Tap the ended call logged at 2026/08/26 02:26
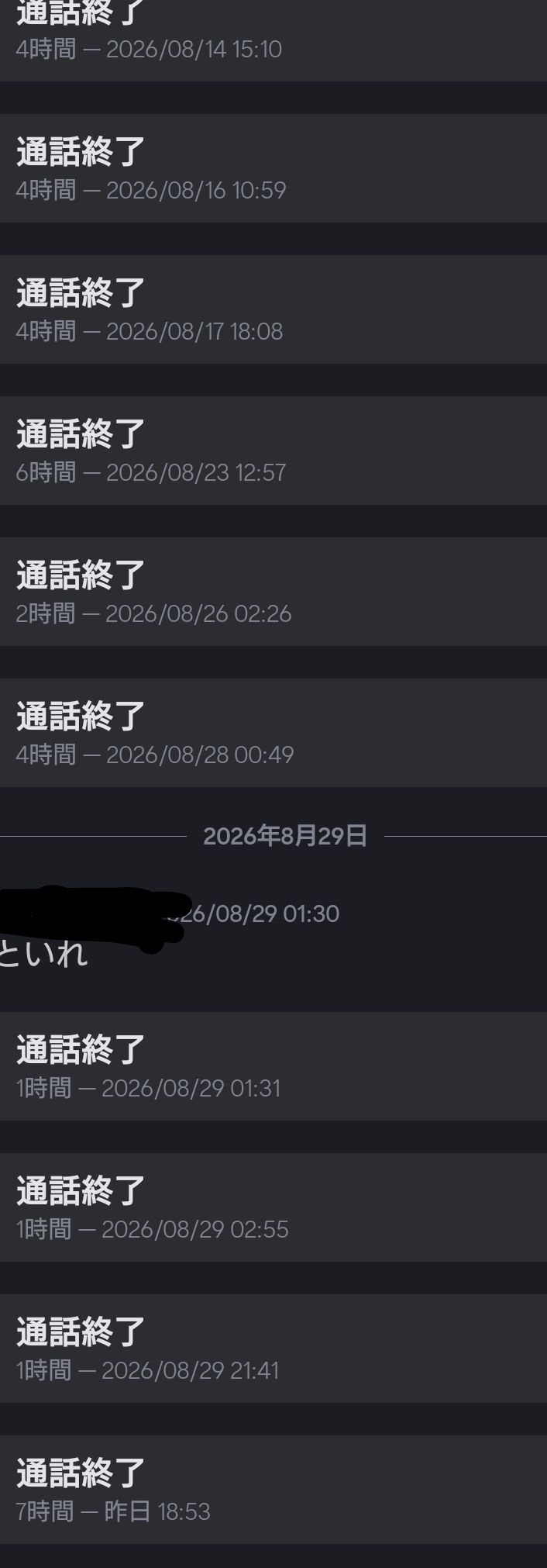The height and width of the screenshot is (1568, 547). click(x=273, y=592)
